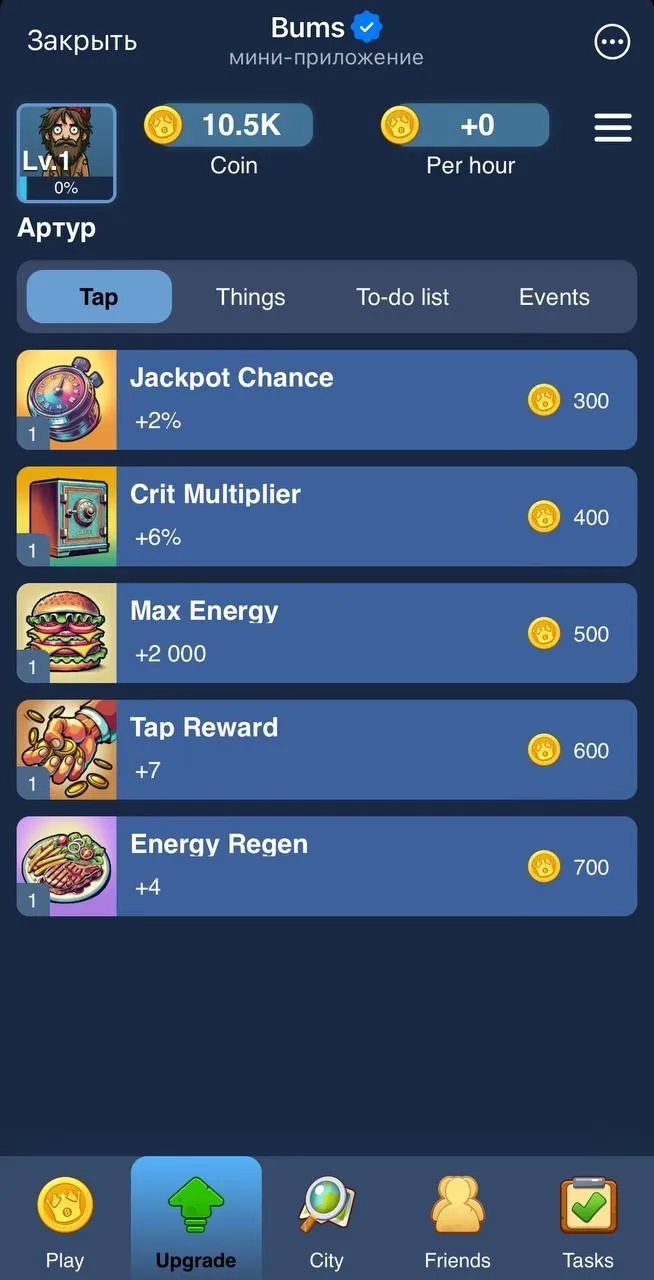Buy the Crit Multiplier upgrade
Image resolution: width=654 pixels, height=1280 pixels.
pos(327,517)
